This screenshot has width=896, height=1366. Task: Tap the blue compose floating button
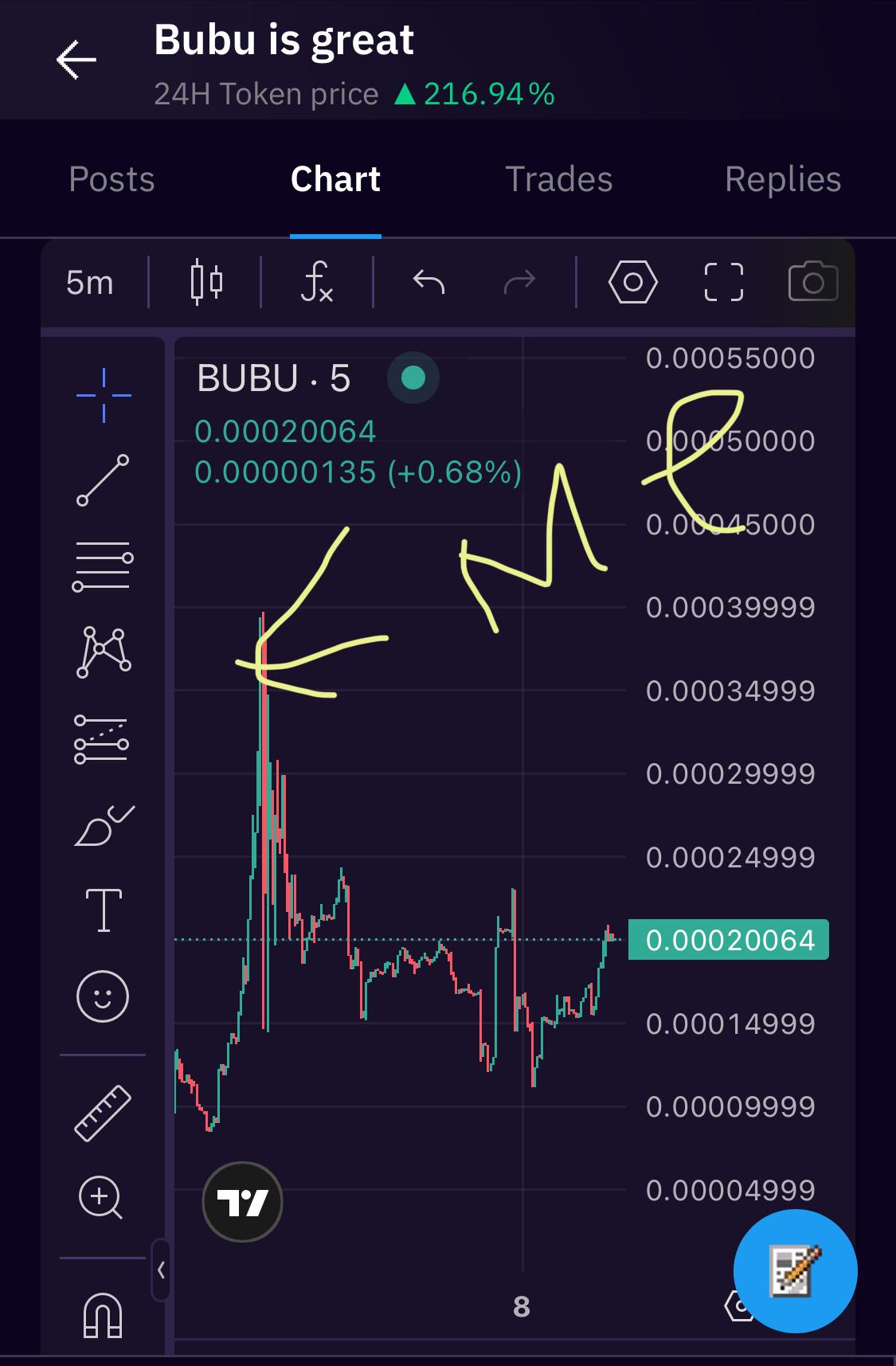point(795,1271)
